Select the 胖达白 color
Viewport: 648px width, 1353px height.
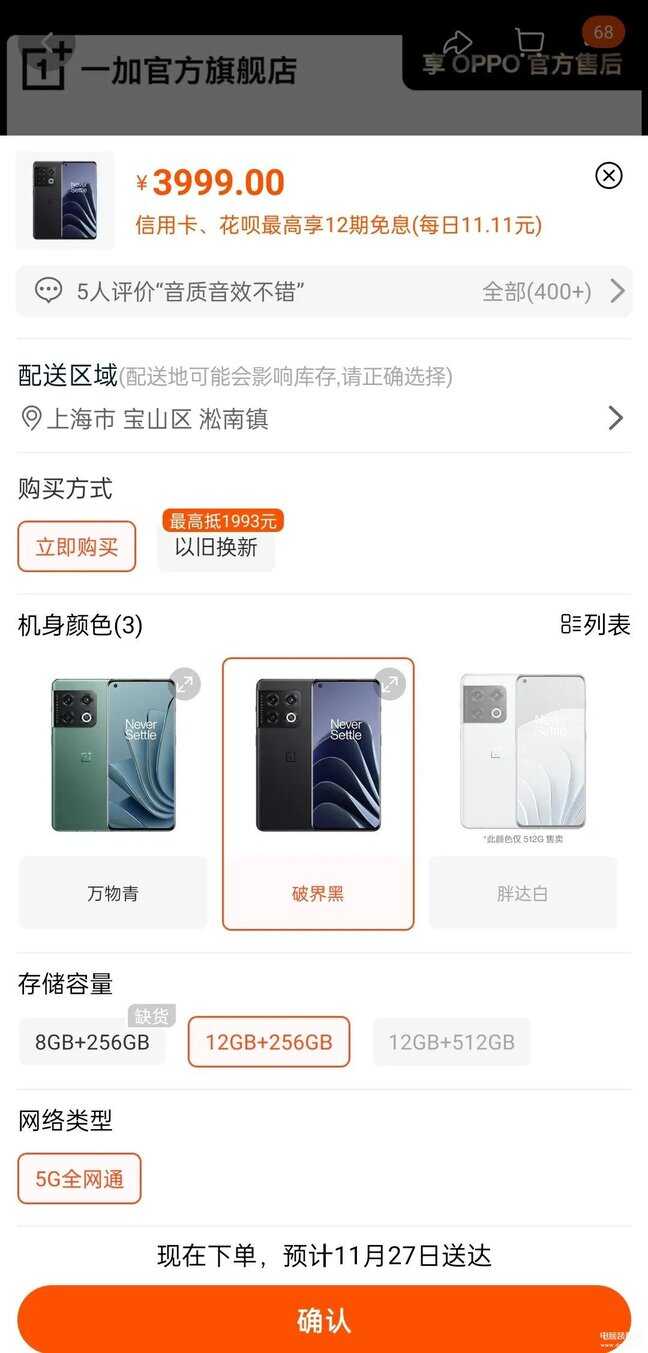522,893
